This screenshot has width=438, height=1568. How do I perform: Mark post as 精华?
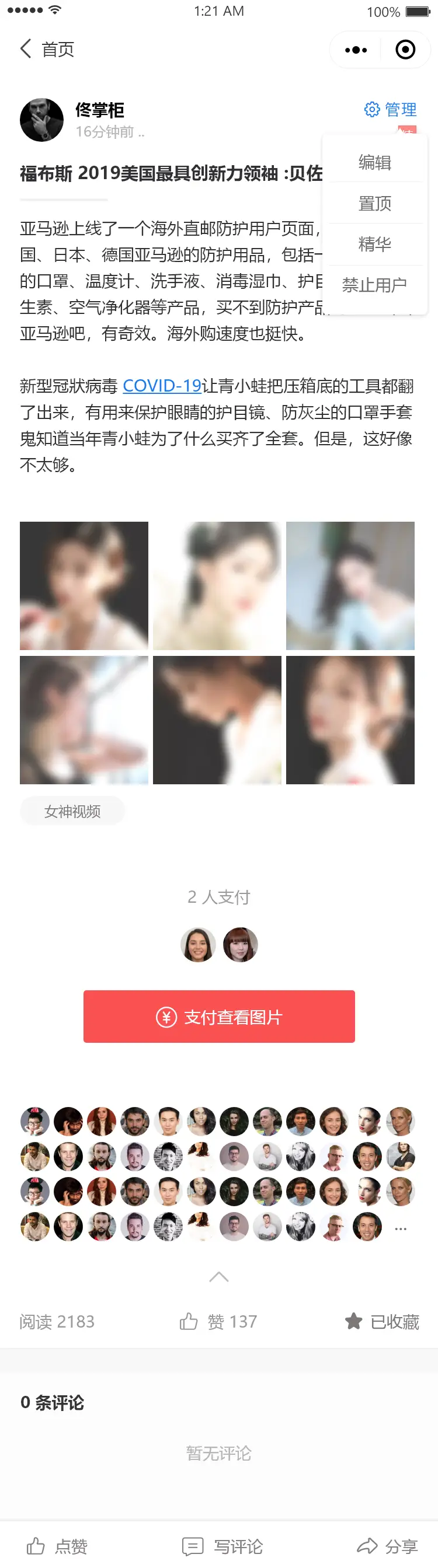coord(375,244)
